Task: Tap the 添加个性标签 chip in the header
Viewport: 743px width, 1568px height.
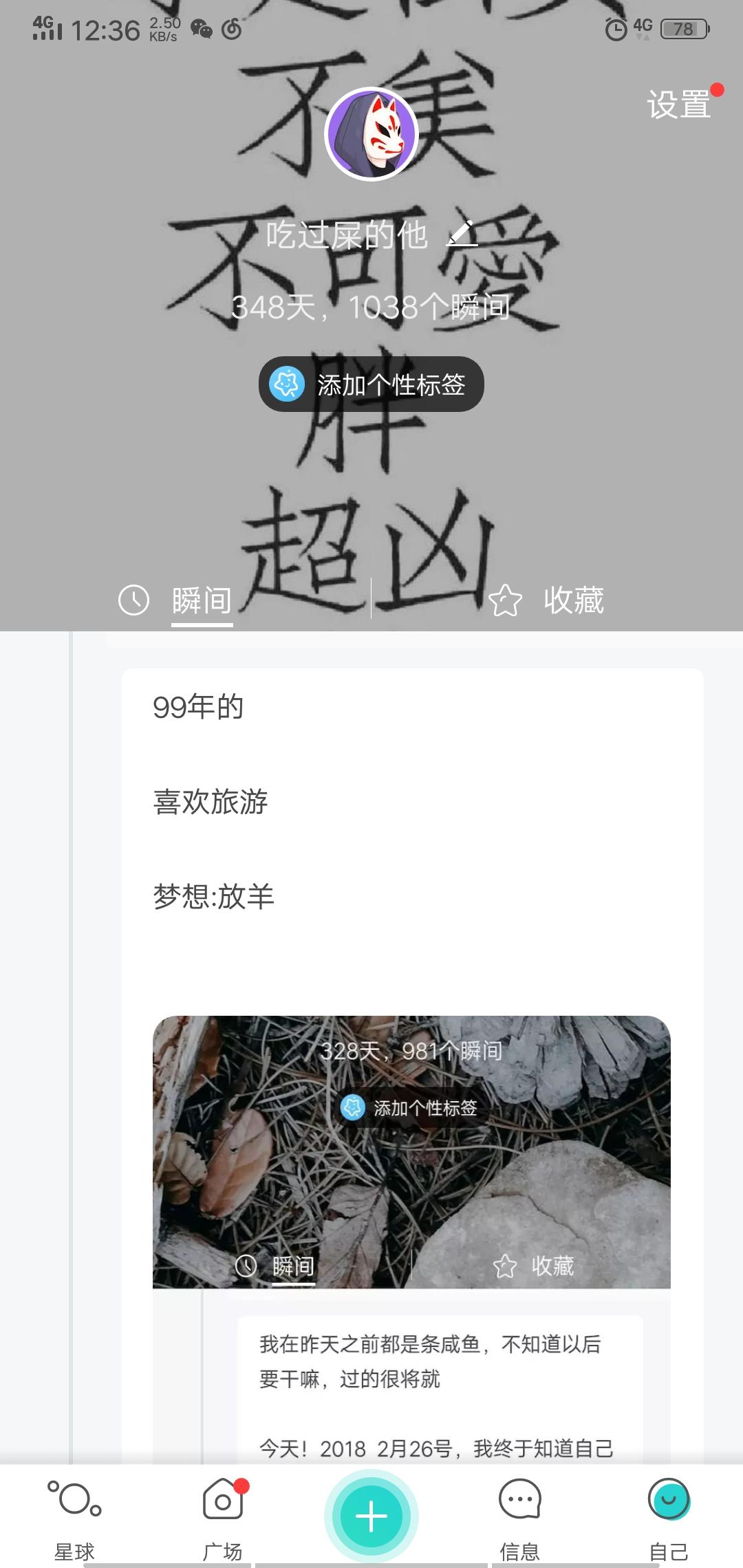Action: click(371, 384)
